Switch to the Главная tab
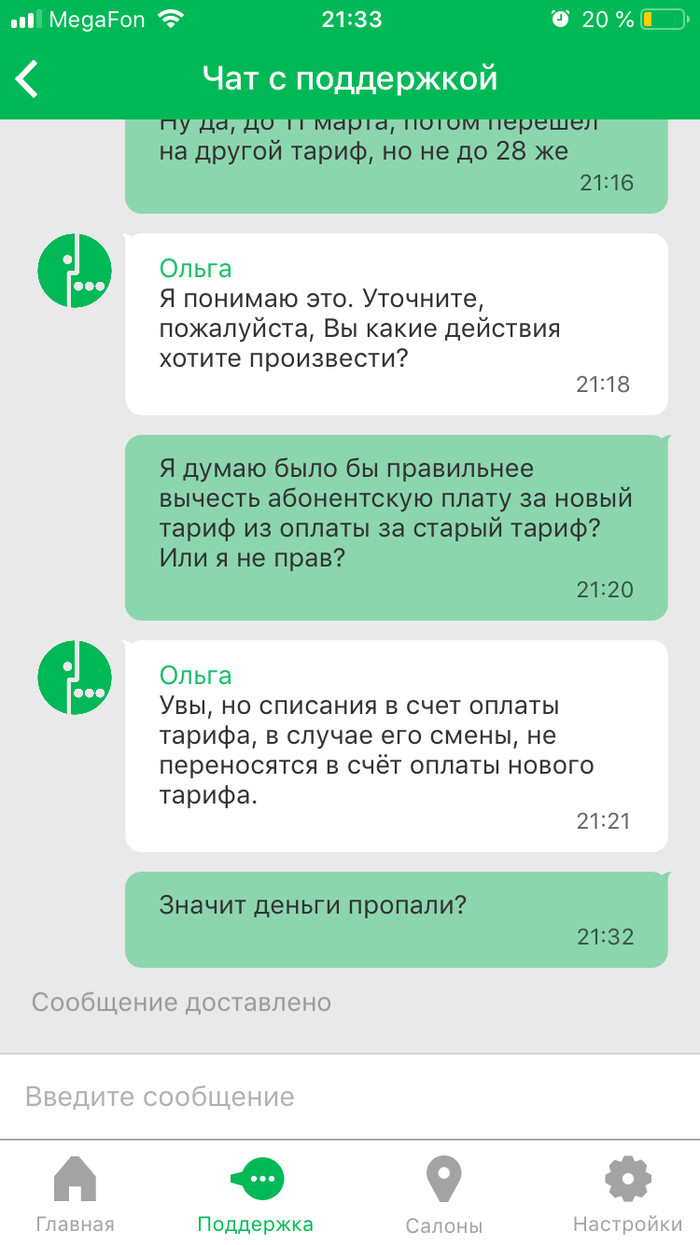Image resolution: width=700 pixels, height=1245 pixels. point(75,1193)
